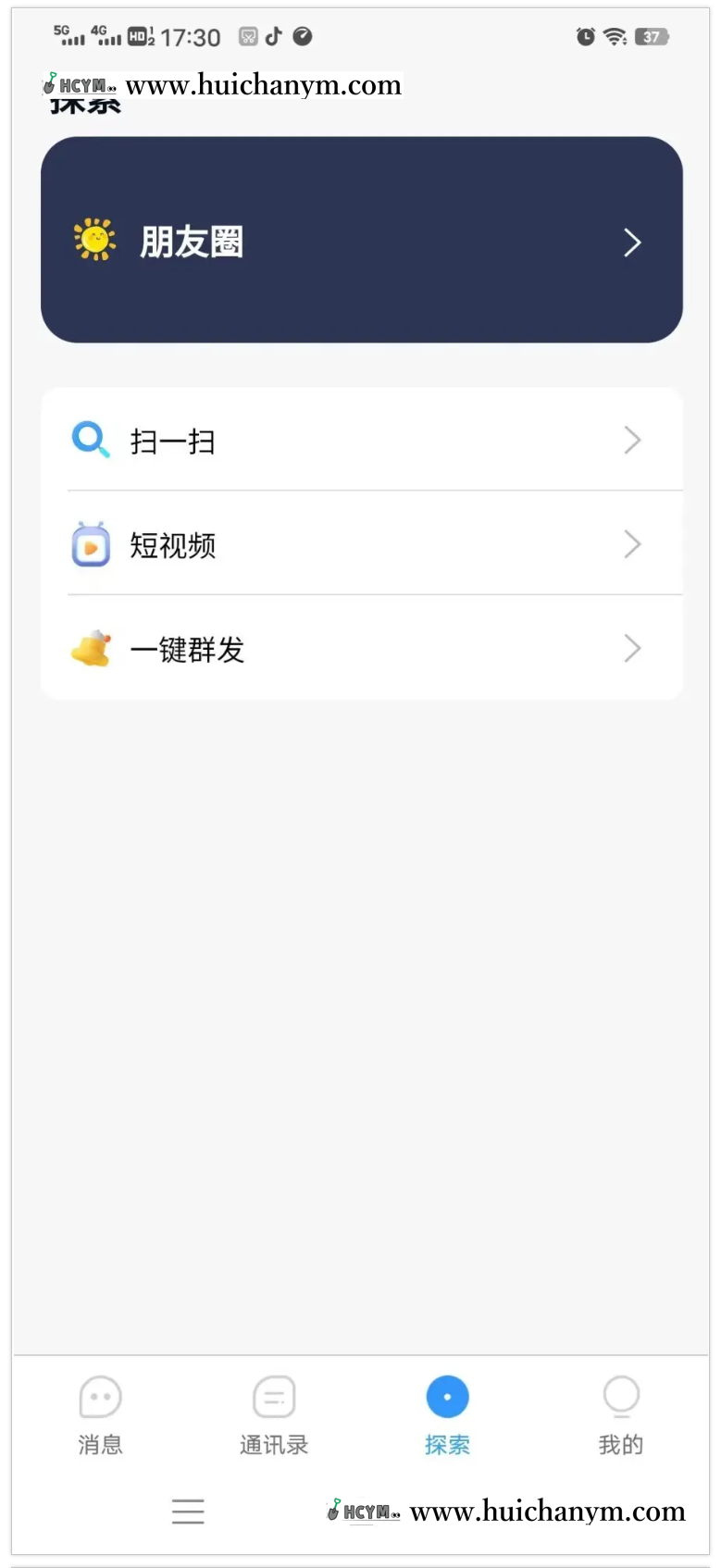Expand the 短视频 row chevron
Viewport: 721px width, 1568px height.
point(632,545)
